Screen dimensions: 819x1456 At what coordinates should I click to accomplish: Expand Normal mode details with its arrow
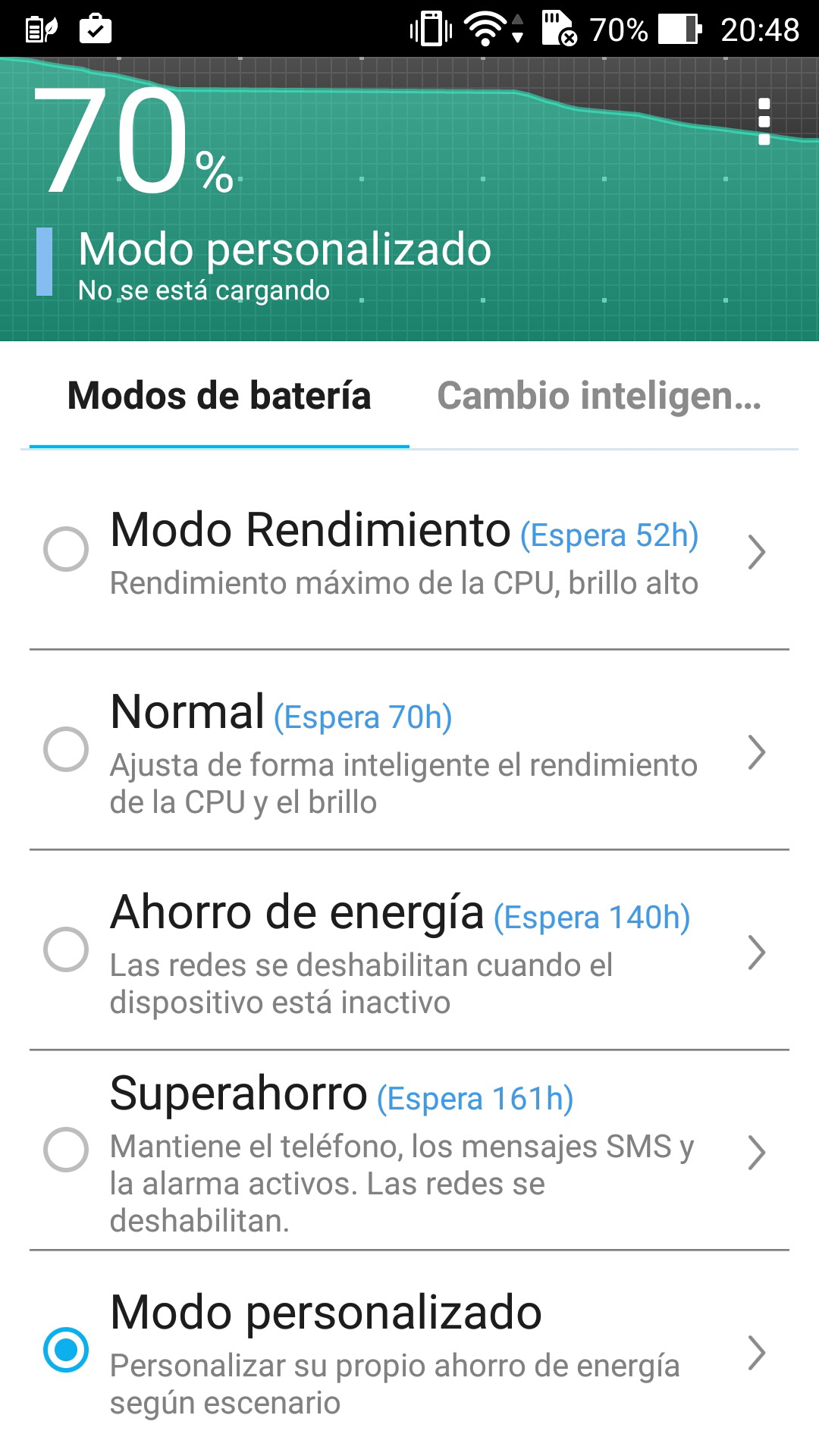(756, 752)
